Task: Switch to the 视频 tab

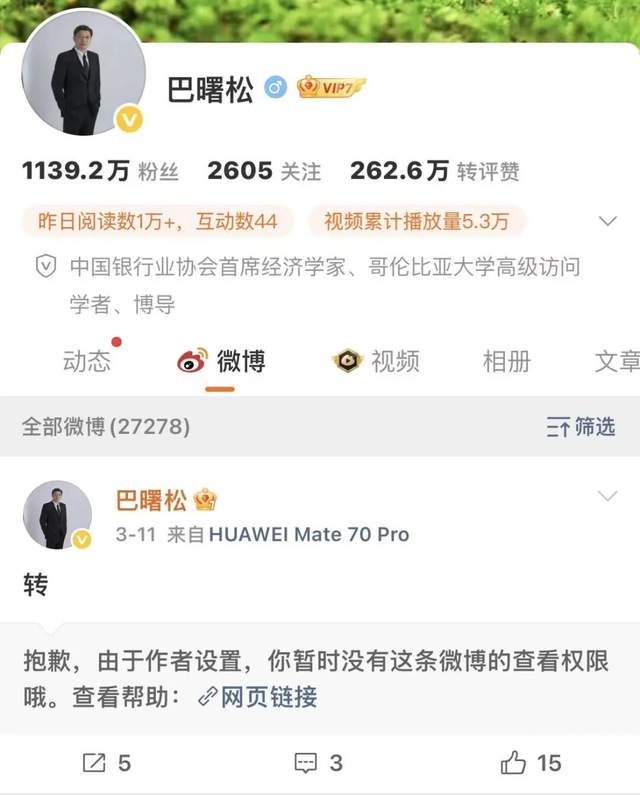Action: click(376, 361)
